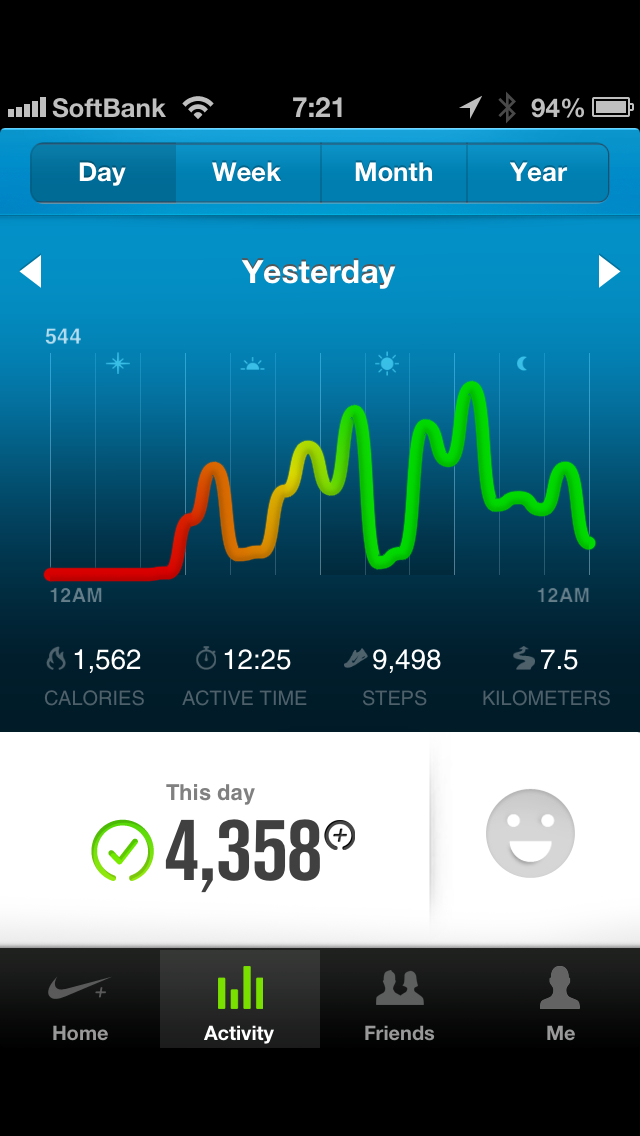Open the NikeFuel plus icon beside 4,358
The width and height of the screenshot is (640, 1136).
(x=340, y=835)
